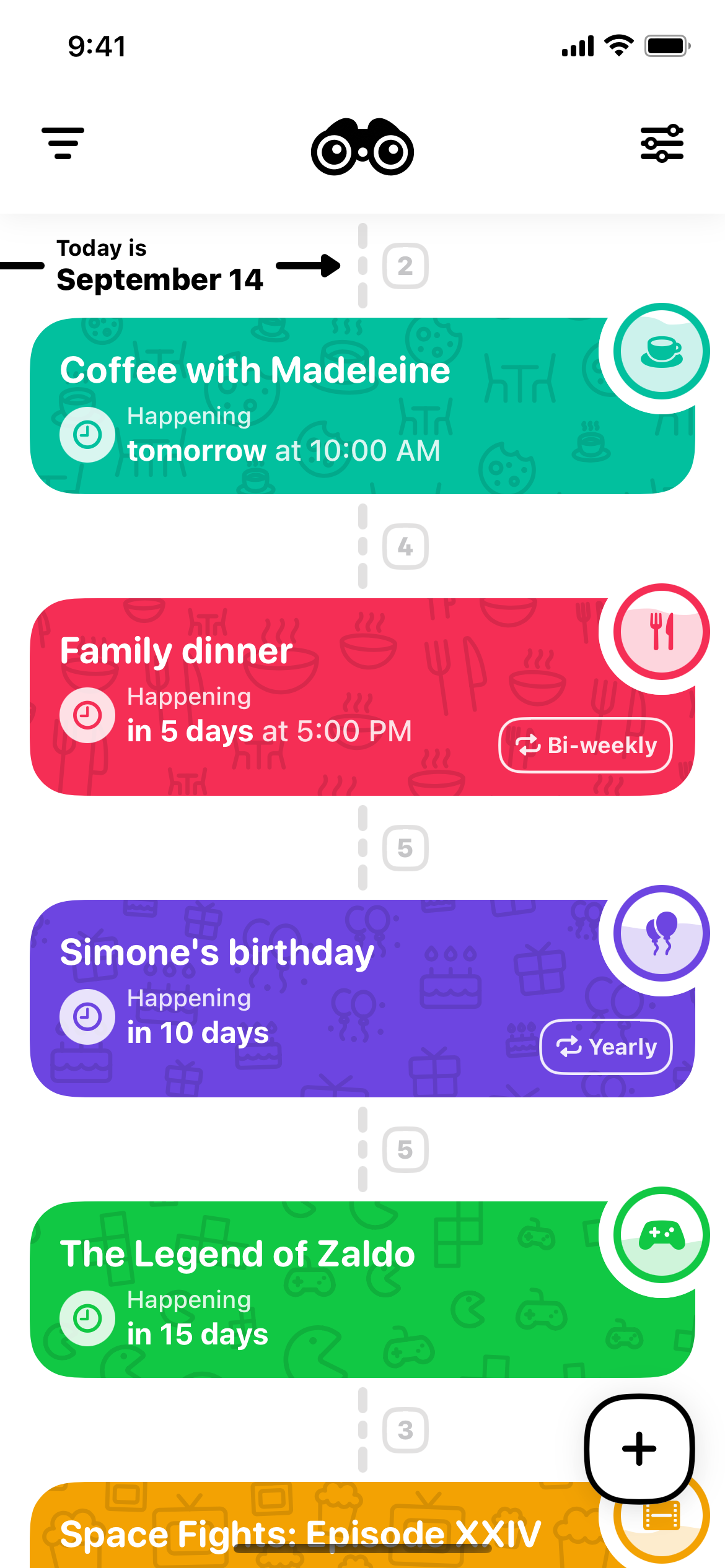Open the settings sliders icon
The height and width of the screenshot is (1568, 725).
tap(661, 144)
